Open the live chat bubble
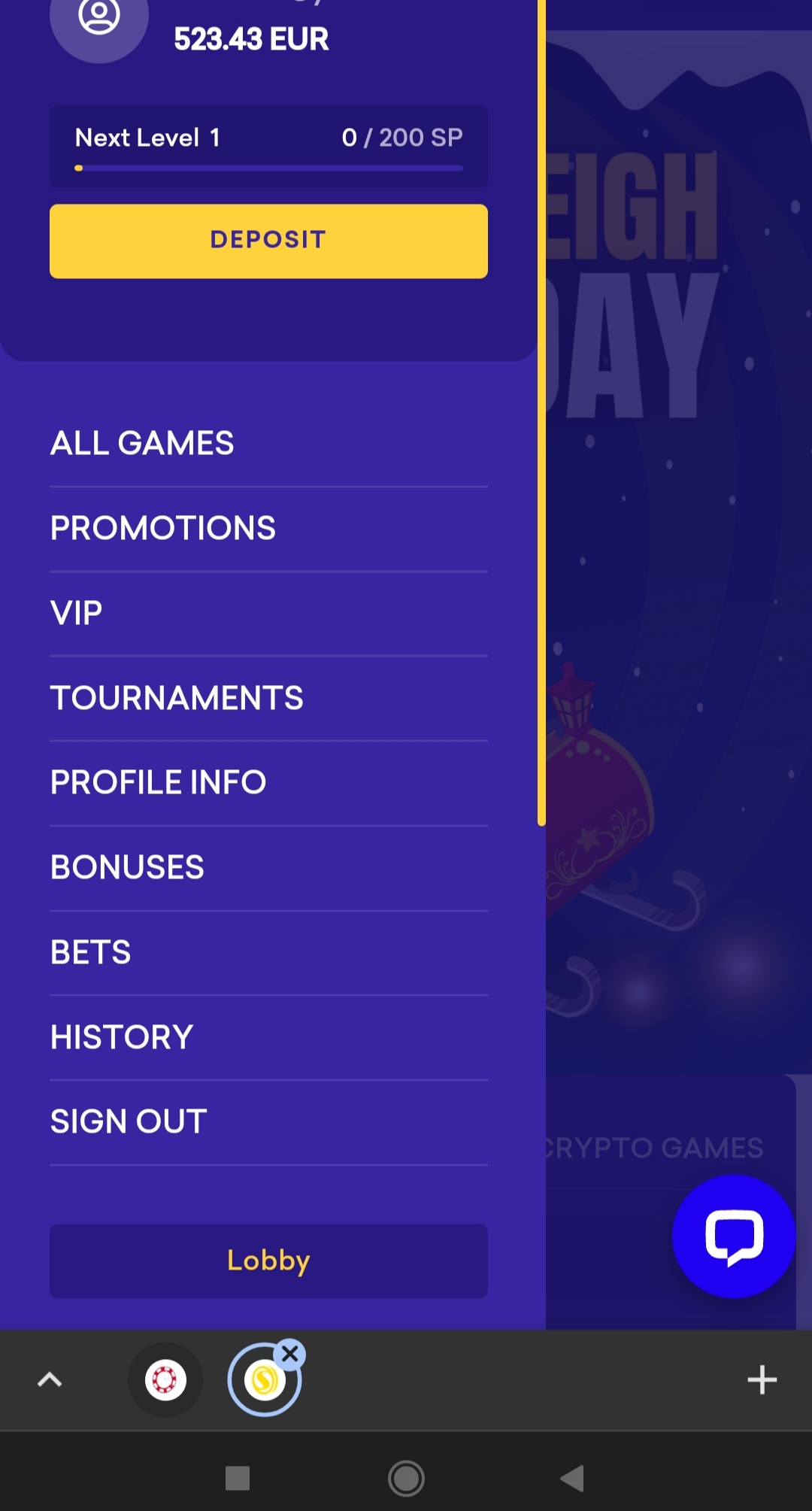812x1511 pixels. coord(733,1236)
